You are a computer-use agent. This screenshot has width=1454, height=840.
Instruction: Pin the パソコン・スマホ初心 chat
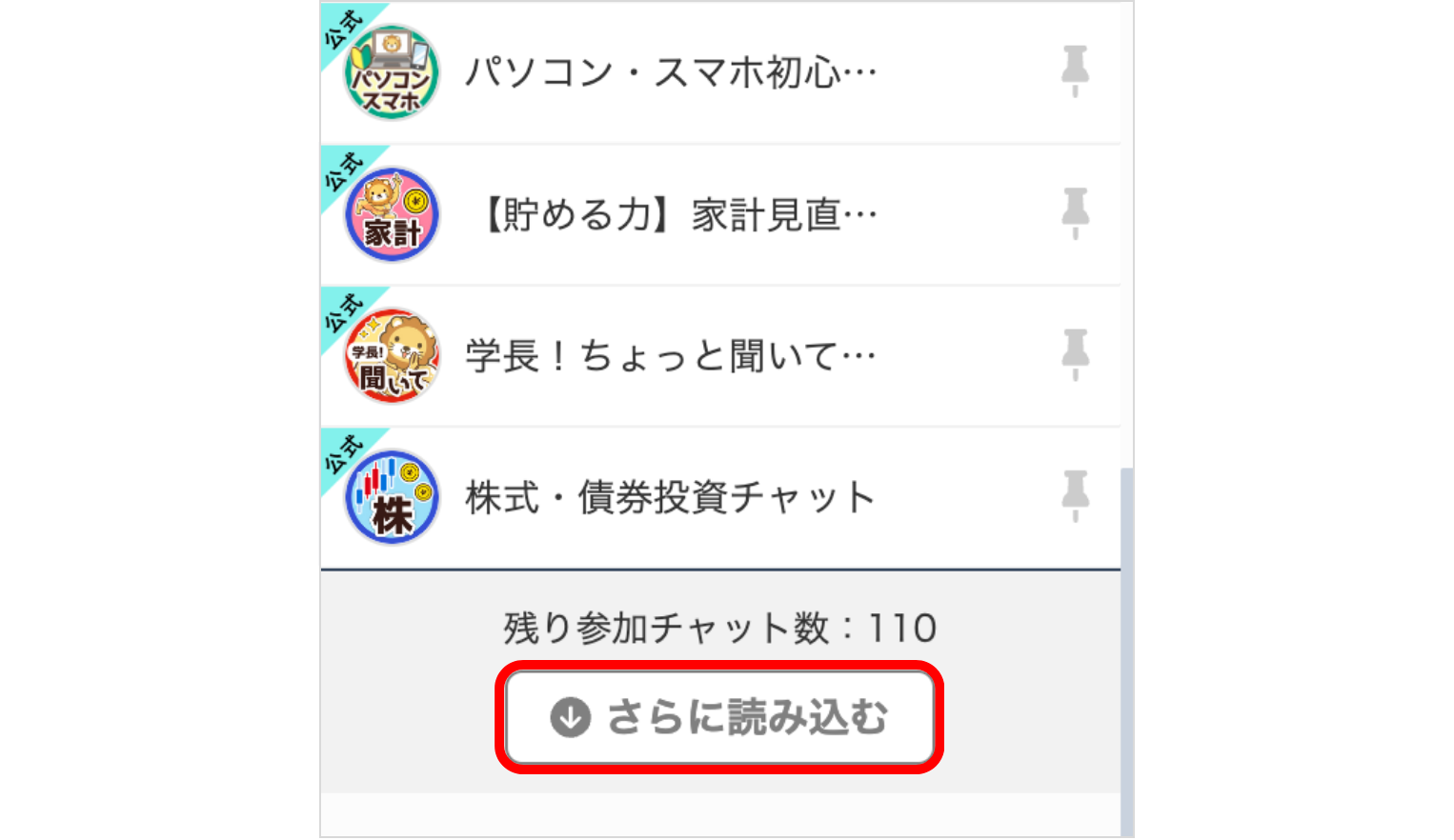[1075, 70]
